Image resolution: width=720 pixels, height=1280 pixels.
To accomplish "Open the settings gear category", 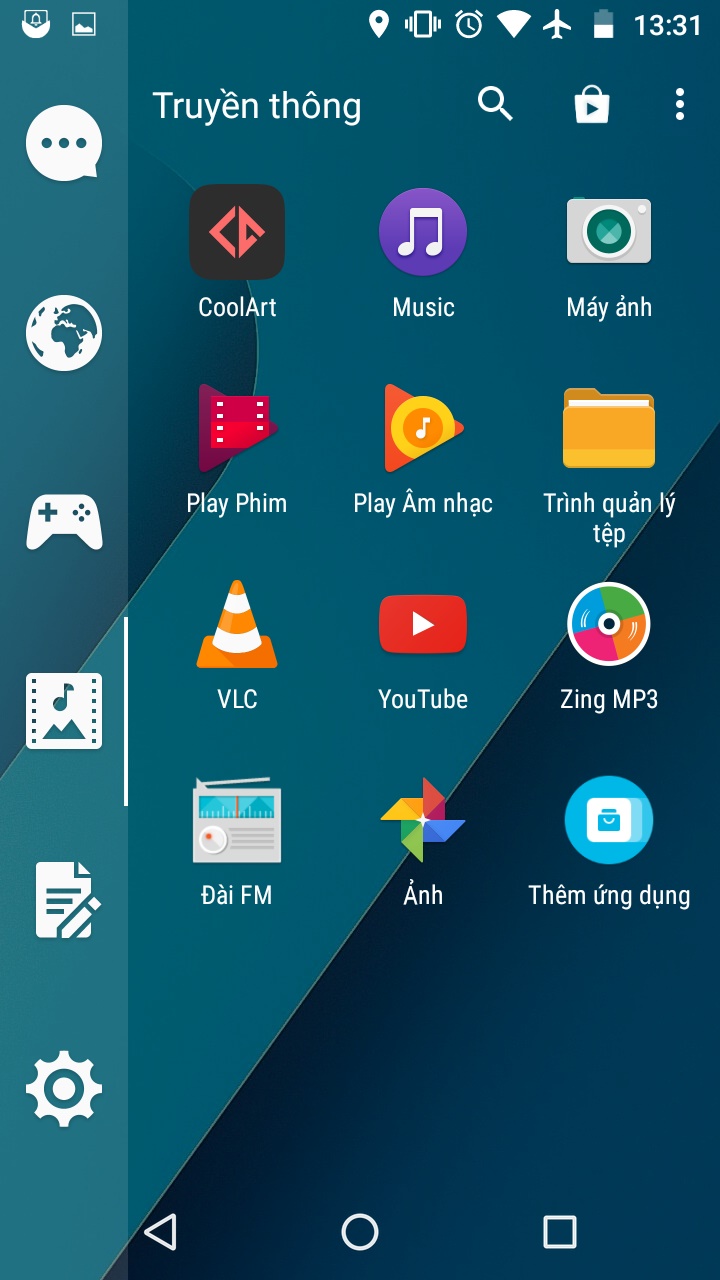I will click(x=64, y=1088).
